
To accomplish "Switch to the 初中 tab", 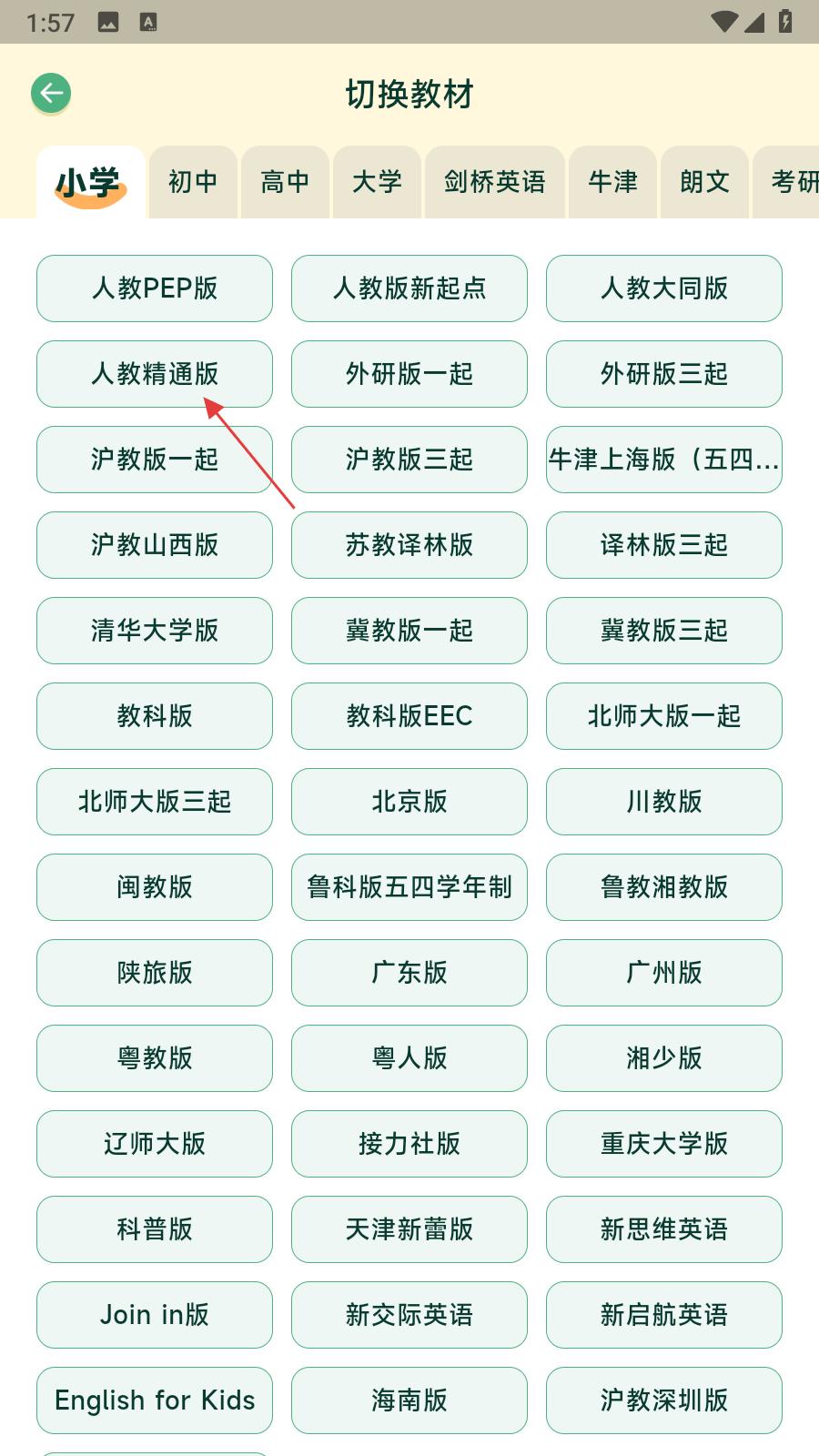I will point(193,182).
